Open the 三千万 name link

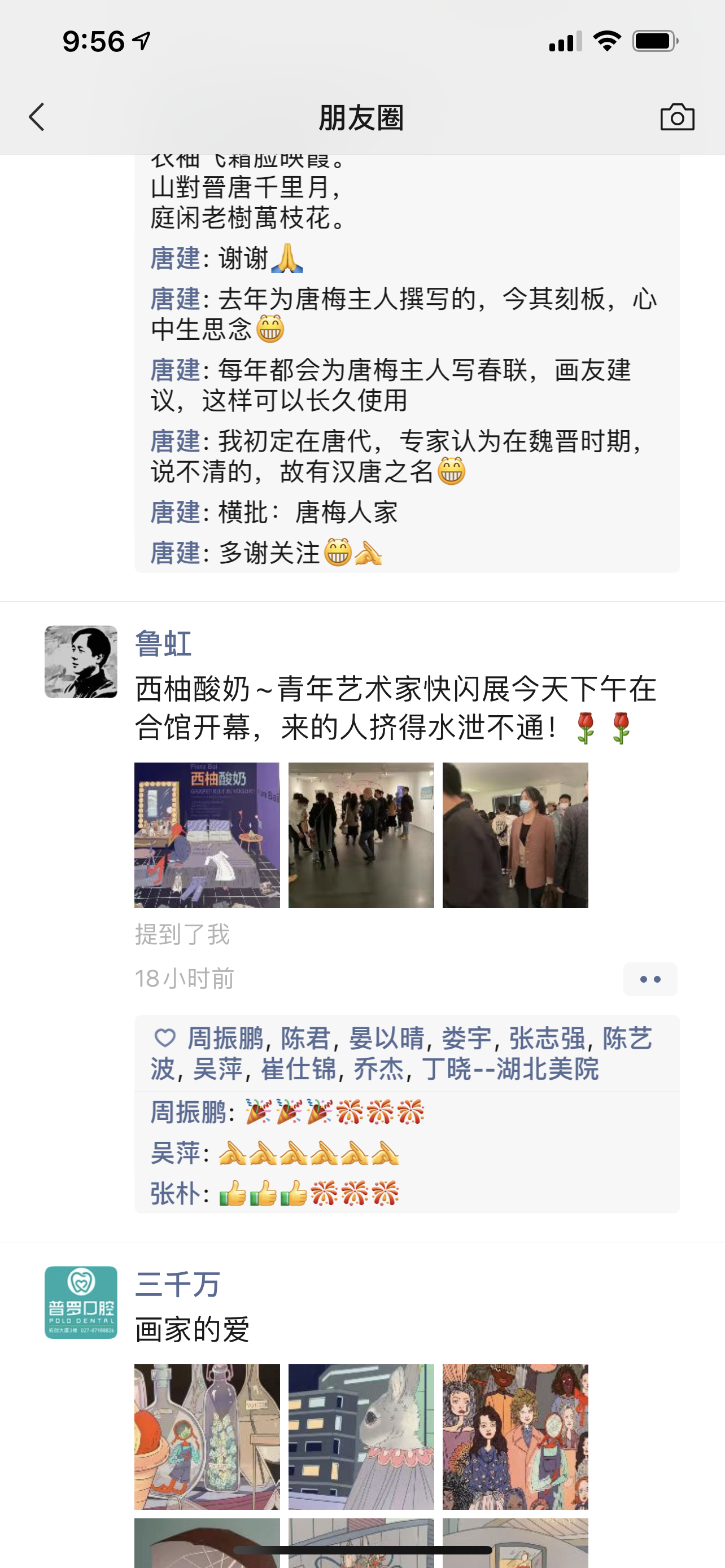(x=177, y=1284)
